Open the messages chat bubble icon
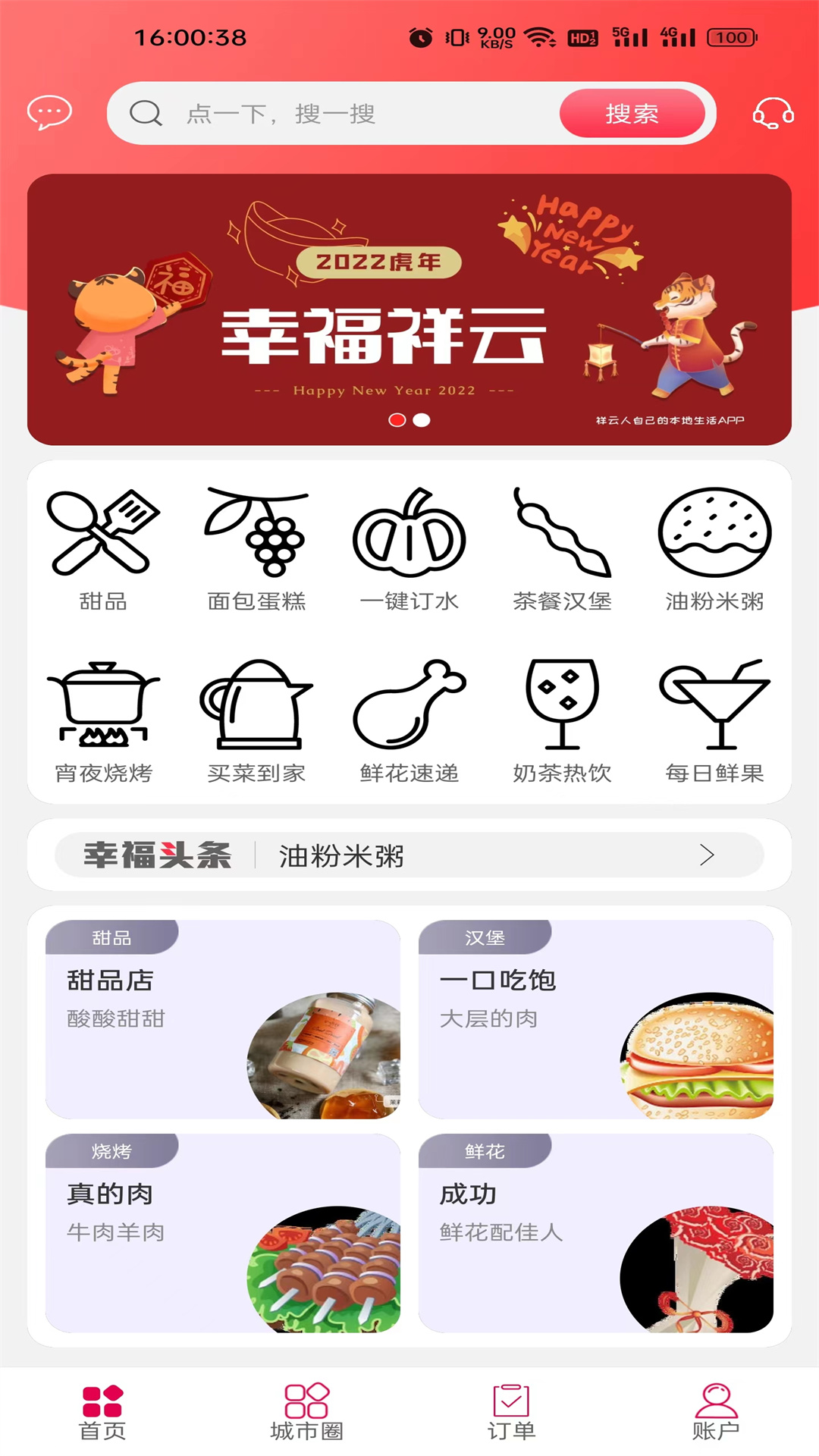819x1456 pixels. click(49, 113)
